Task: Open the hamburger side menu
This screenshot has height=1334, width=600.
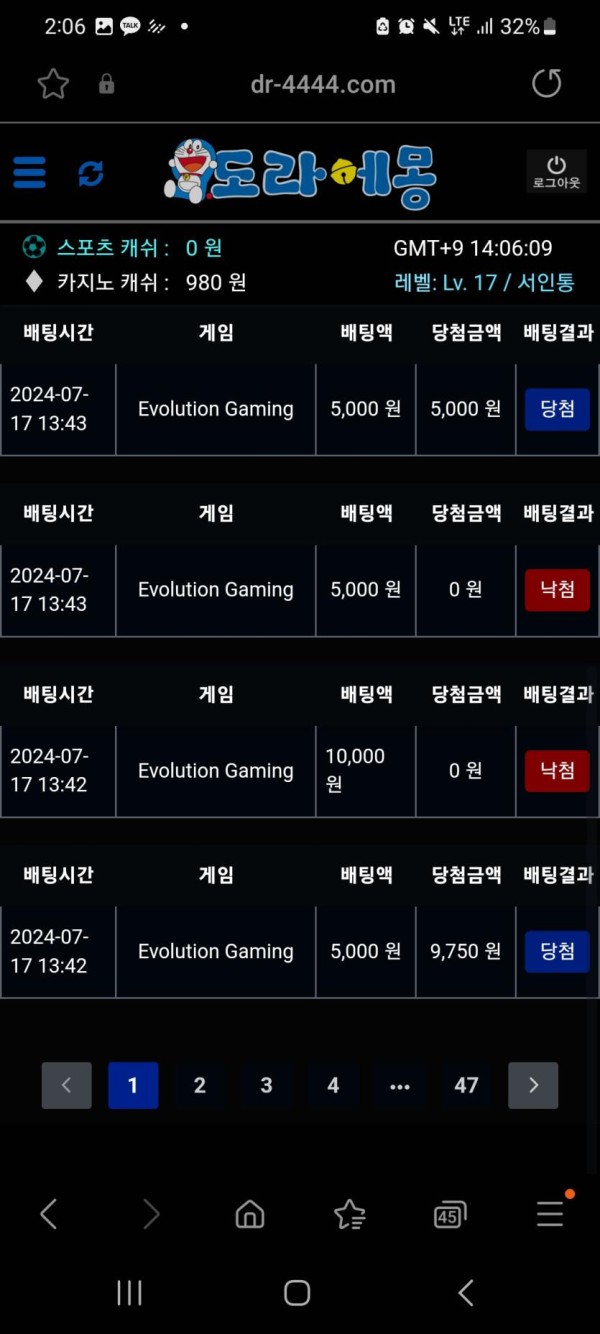Action: (29, 173)
